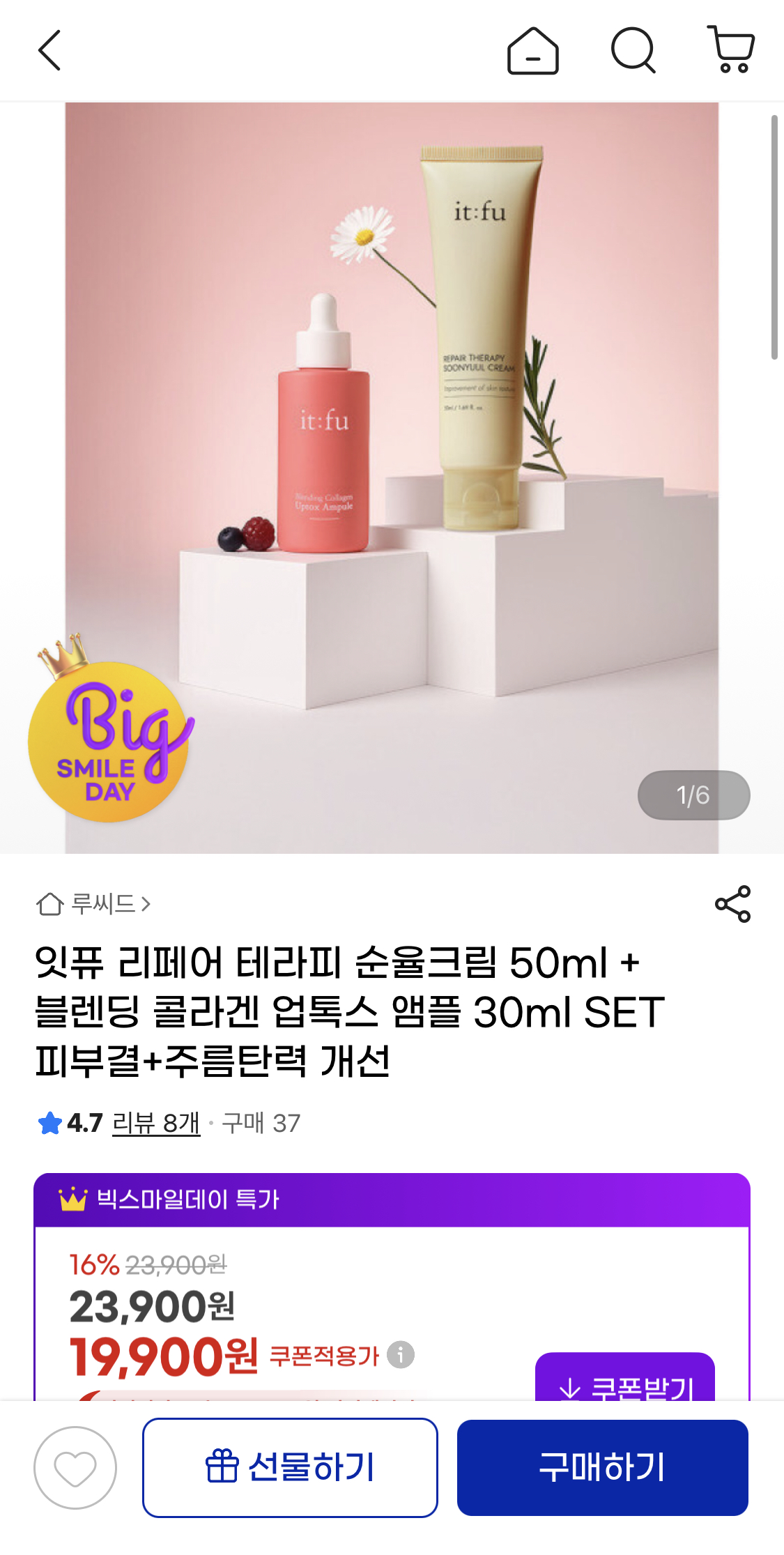Open the it:fu product photo
Image resolution: width=784 pixels, height=1555 pixels.
(392, 478)
